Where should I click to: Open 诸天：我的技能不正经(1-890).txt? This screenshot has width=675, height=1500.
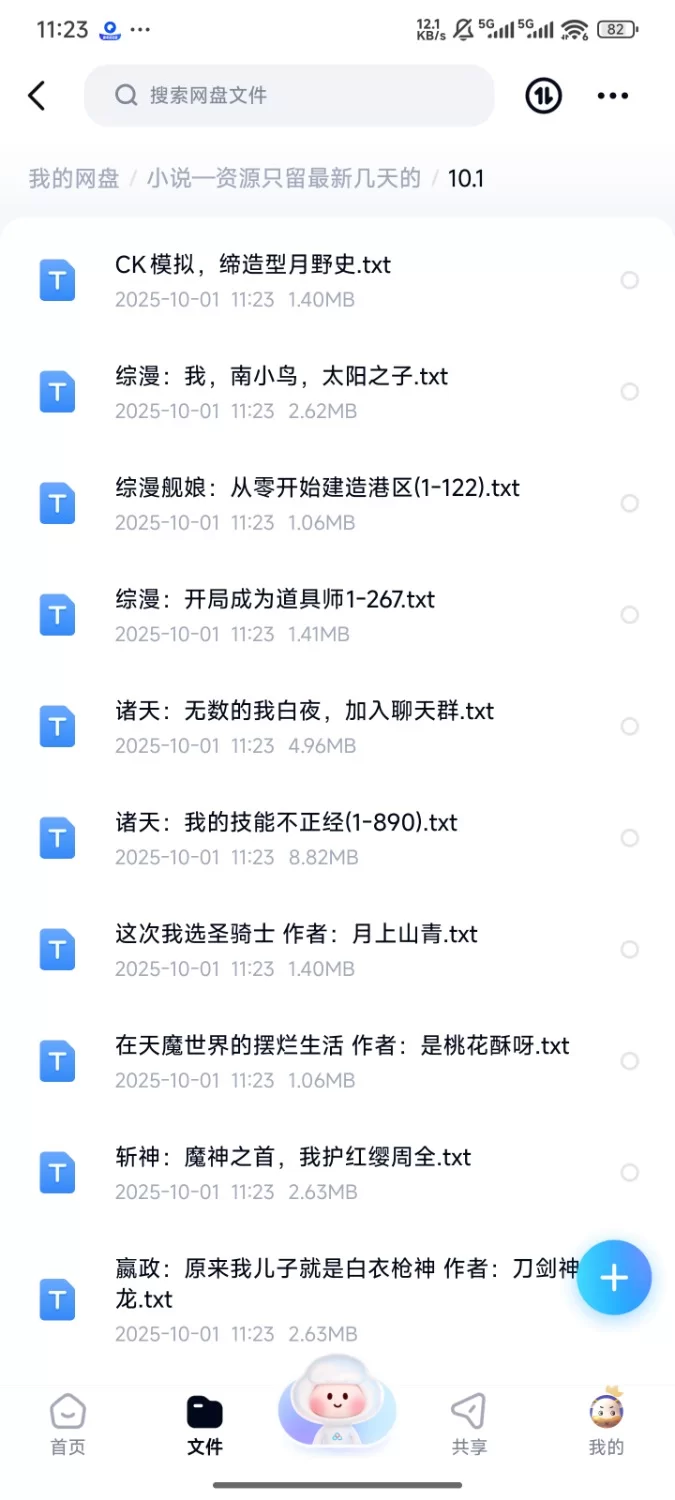point(286,823)
